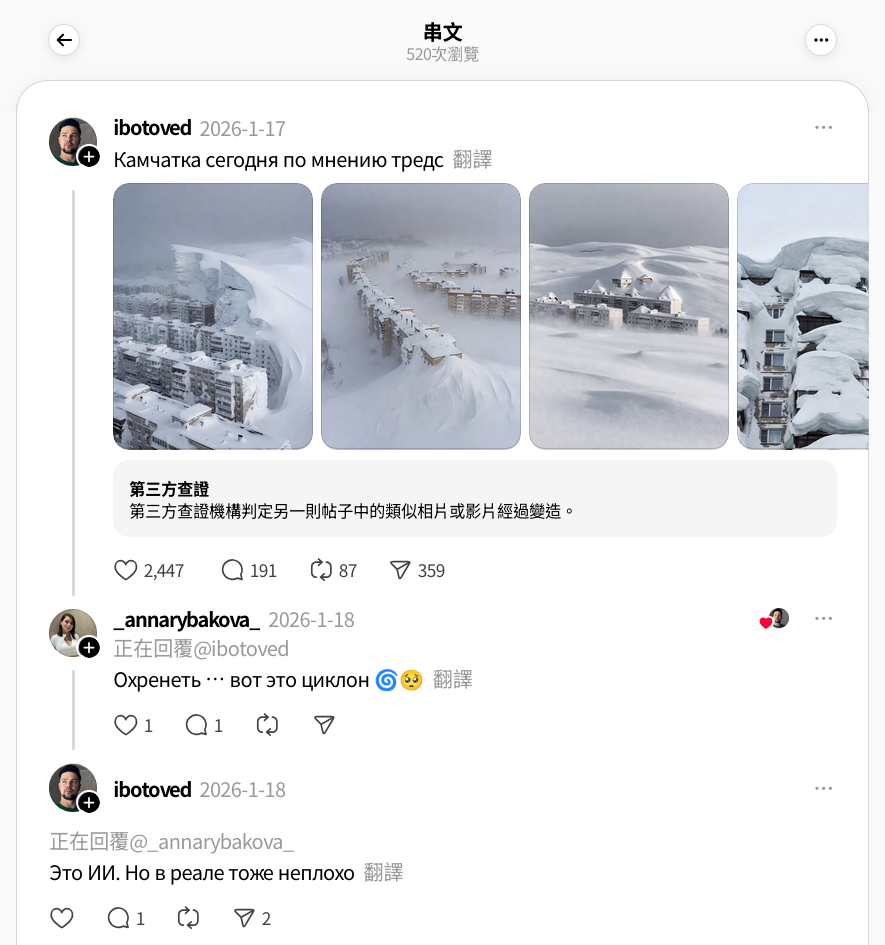Like _annarybakova_'s reply
This screenshot has width=885, height=945.
coord(126,725)
